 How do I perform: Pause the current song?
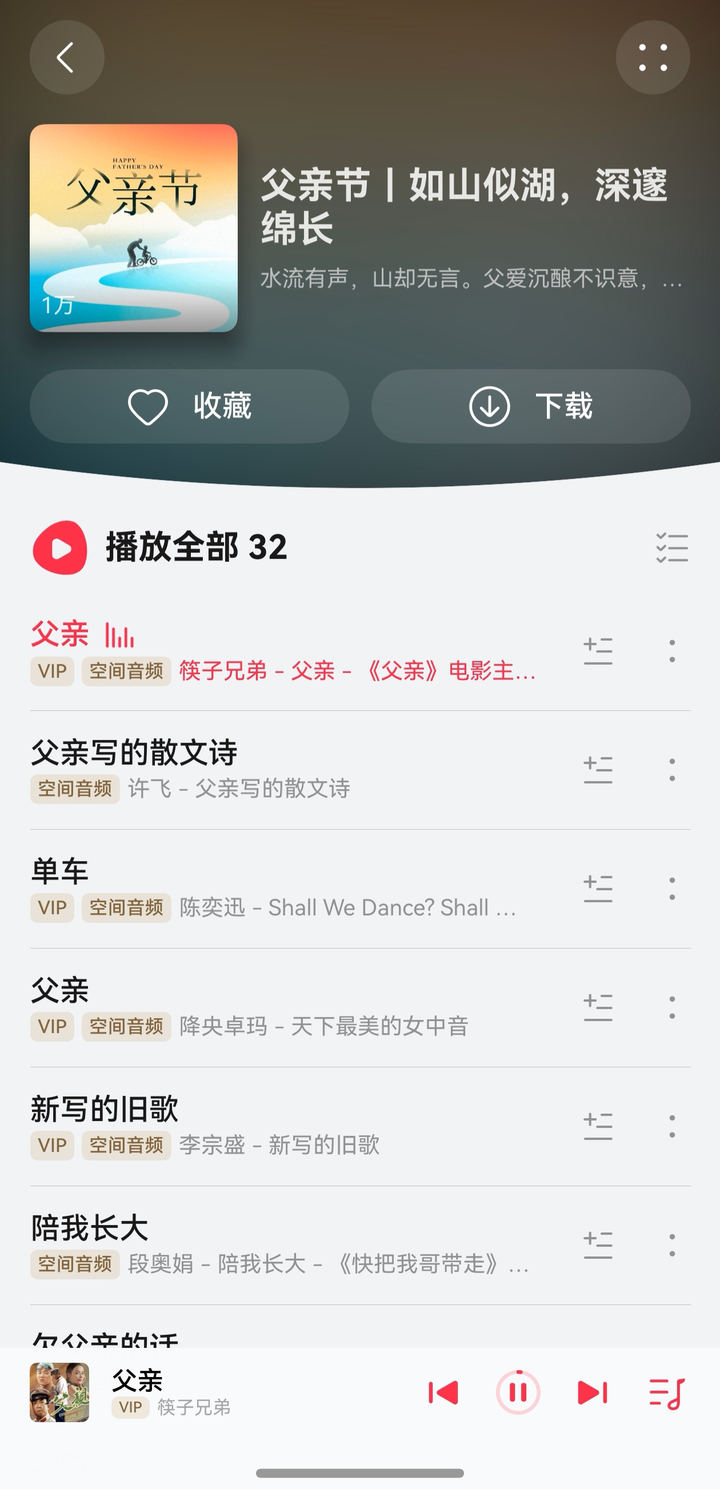(x=518, y=1392)
